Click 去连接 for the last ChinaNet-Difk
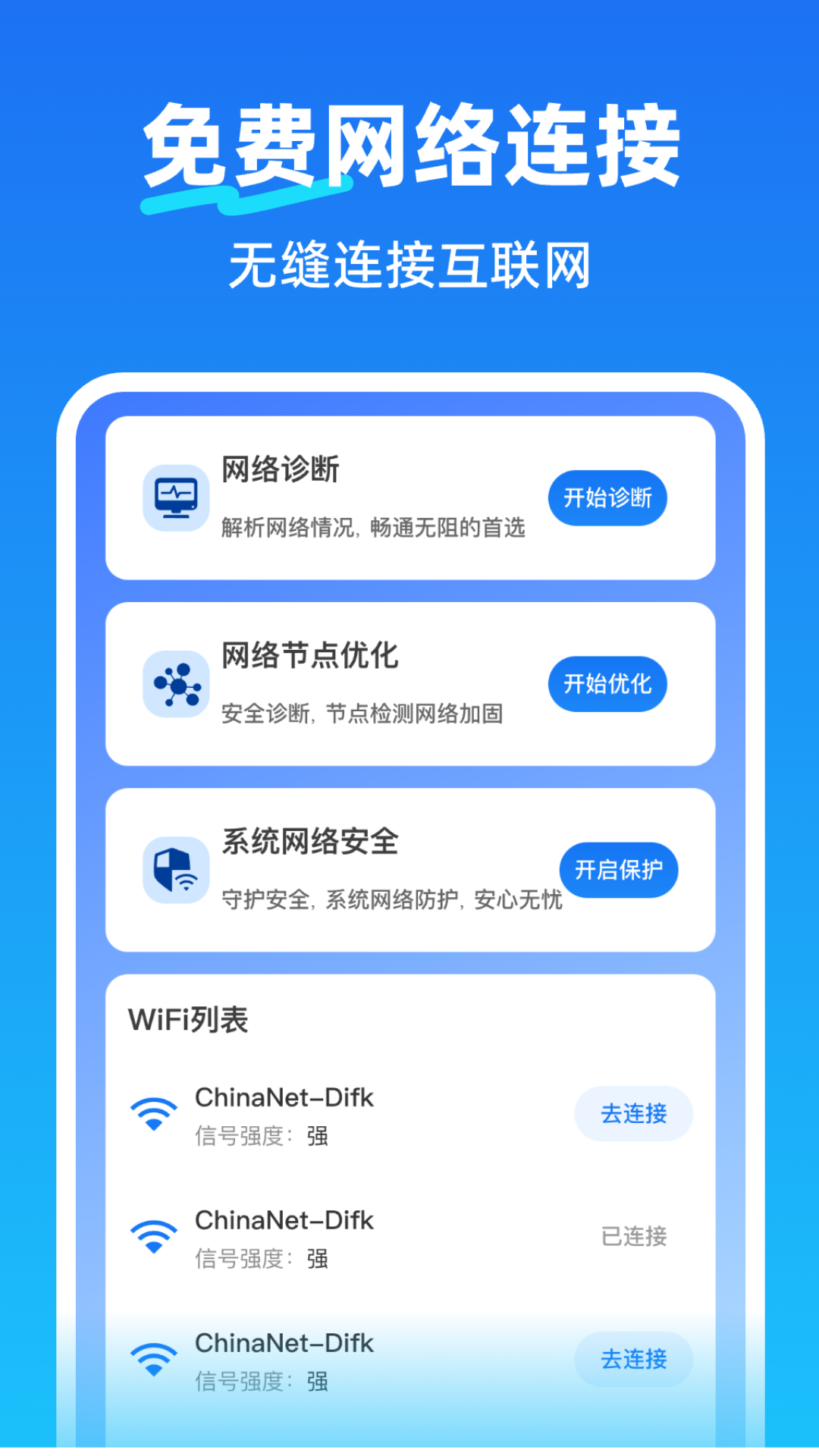This screenshot has width=819, height=1456. click(633, 1359)
